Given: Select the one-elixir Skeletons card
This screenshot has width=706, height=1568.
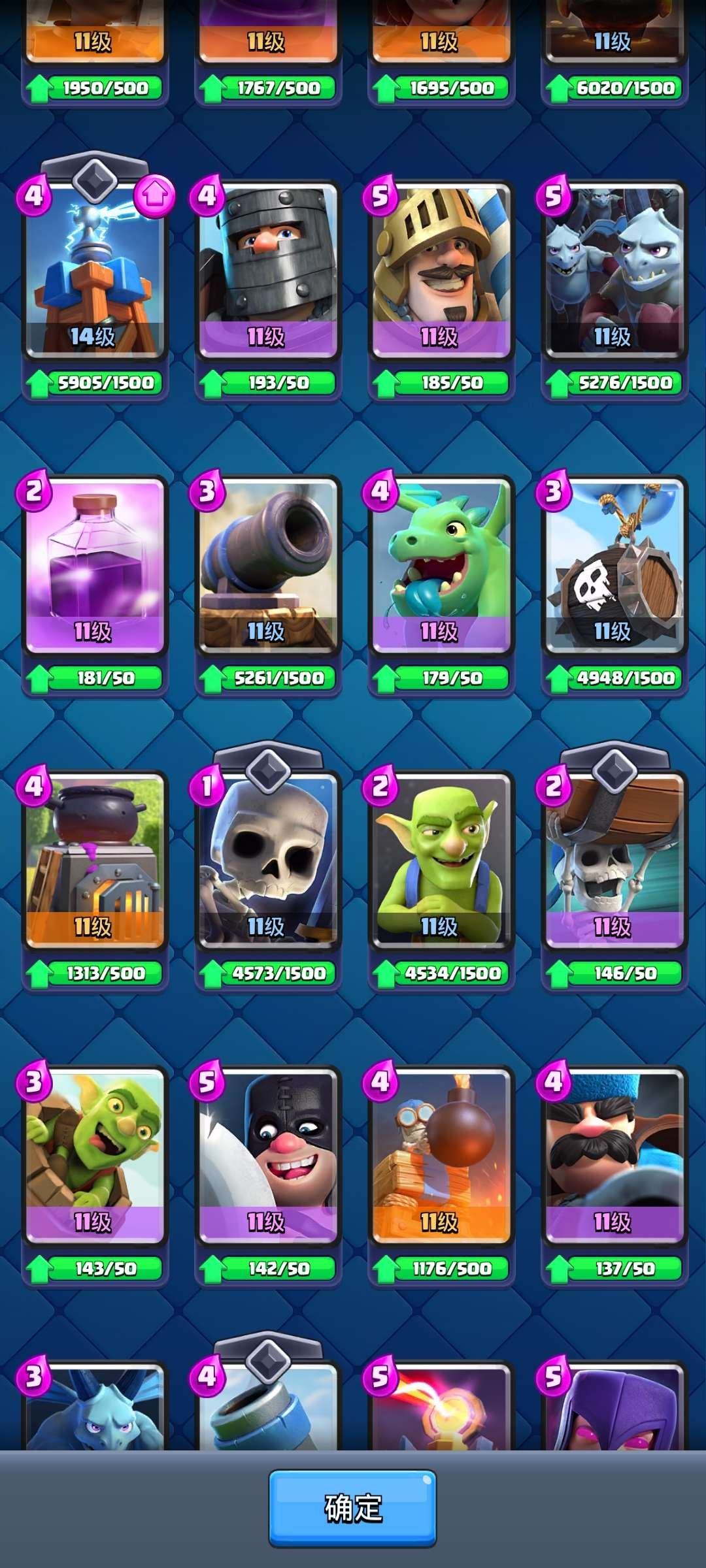Looking at the screenshot, I should coord(268,861).
